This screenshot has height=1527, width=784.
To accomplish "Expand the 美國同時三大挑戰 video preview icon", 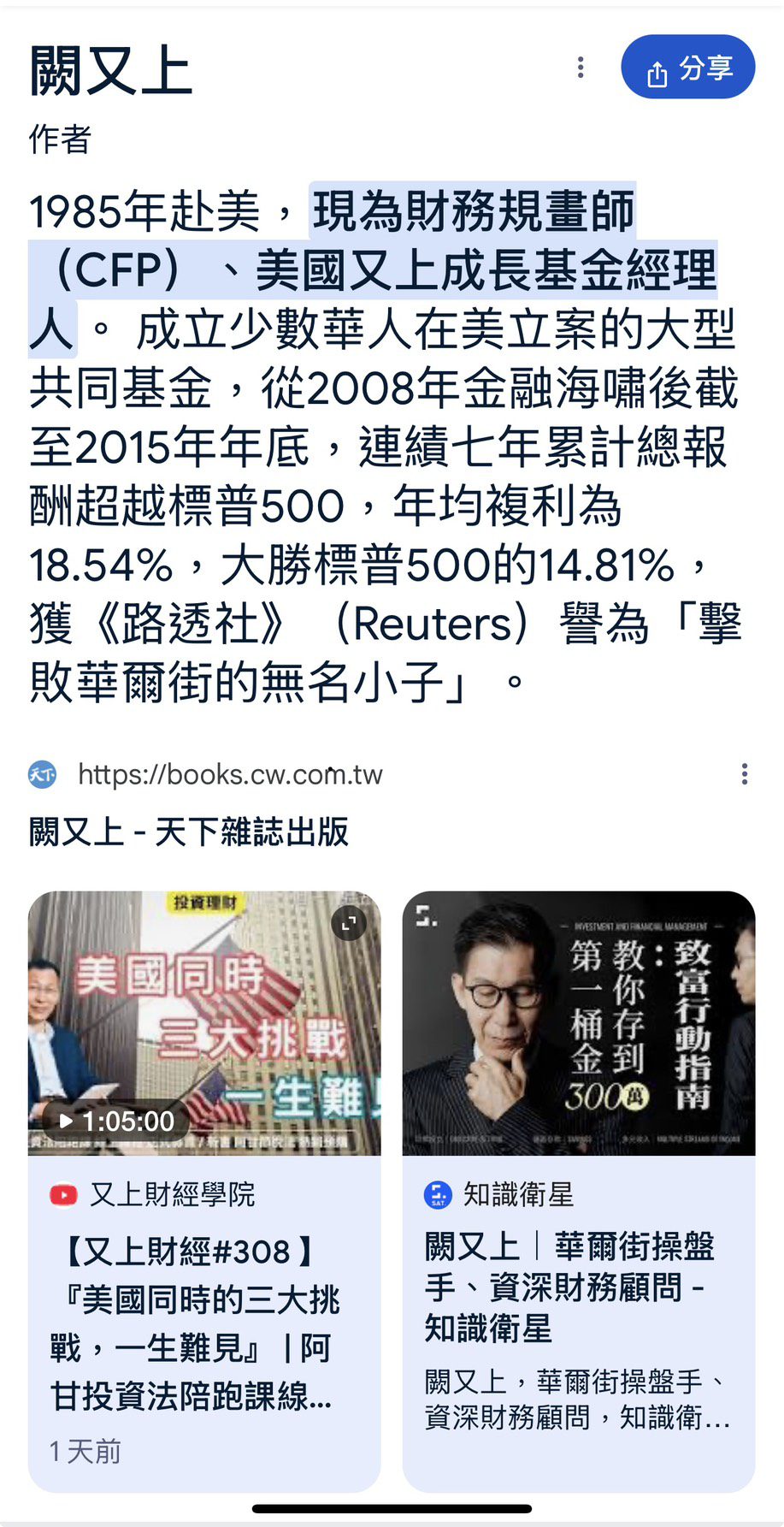I will point(349,923).
